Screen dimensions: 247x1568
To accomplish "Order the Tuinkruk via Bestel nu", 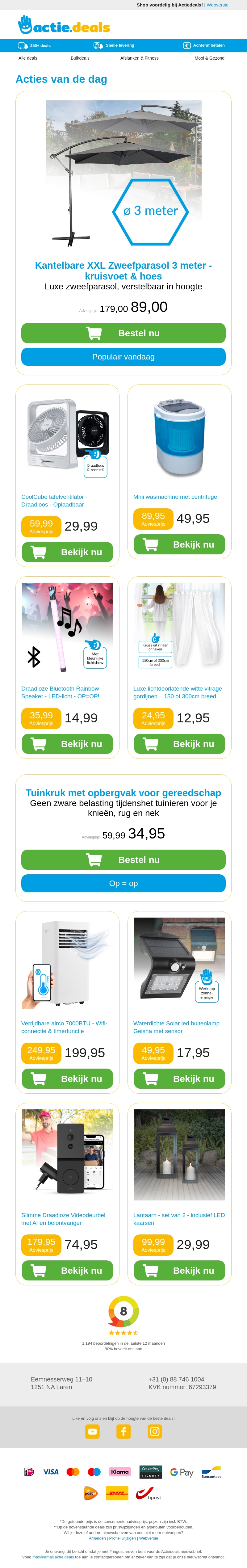I will coord(124,860).
